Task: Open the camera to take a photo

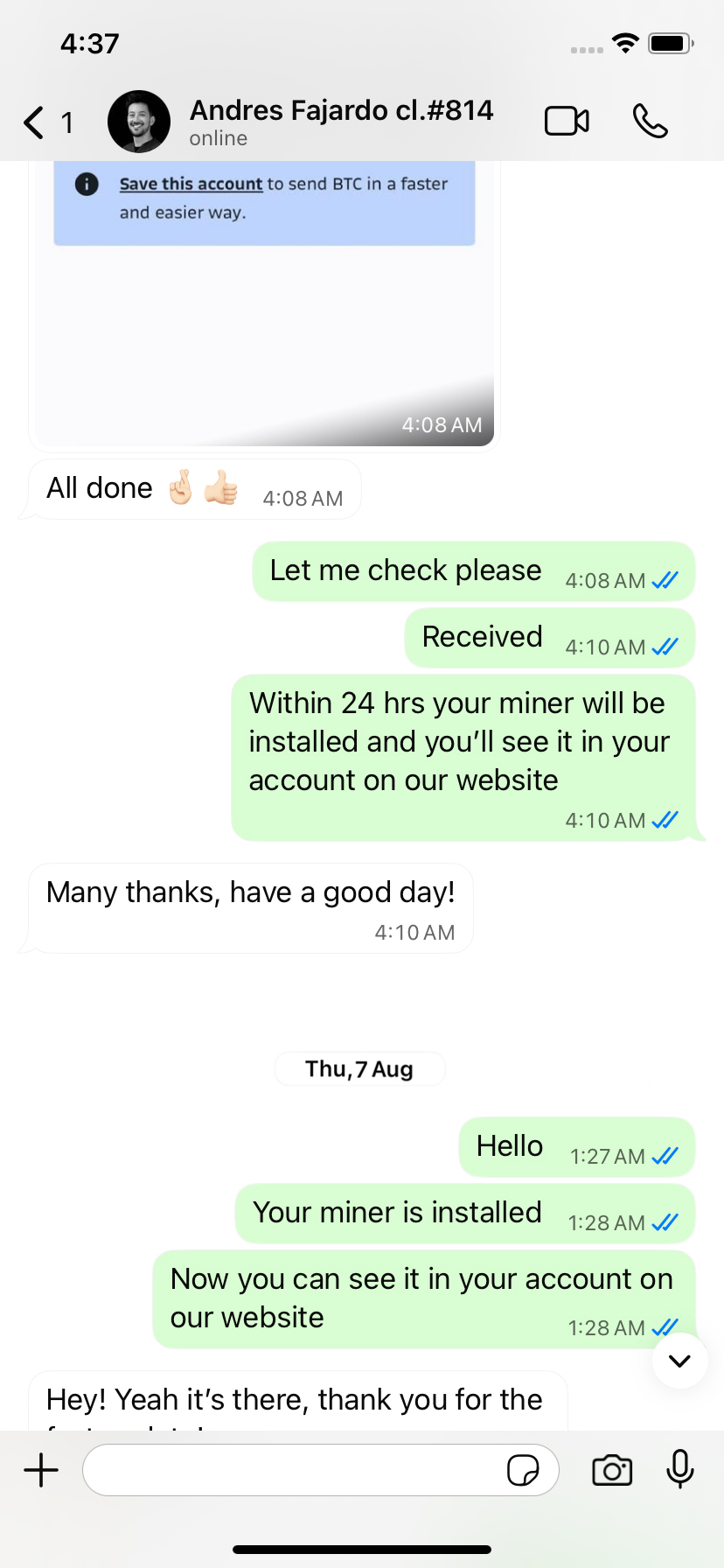Action: [x=612, y=1470]
